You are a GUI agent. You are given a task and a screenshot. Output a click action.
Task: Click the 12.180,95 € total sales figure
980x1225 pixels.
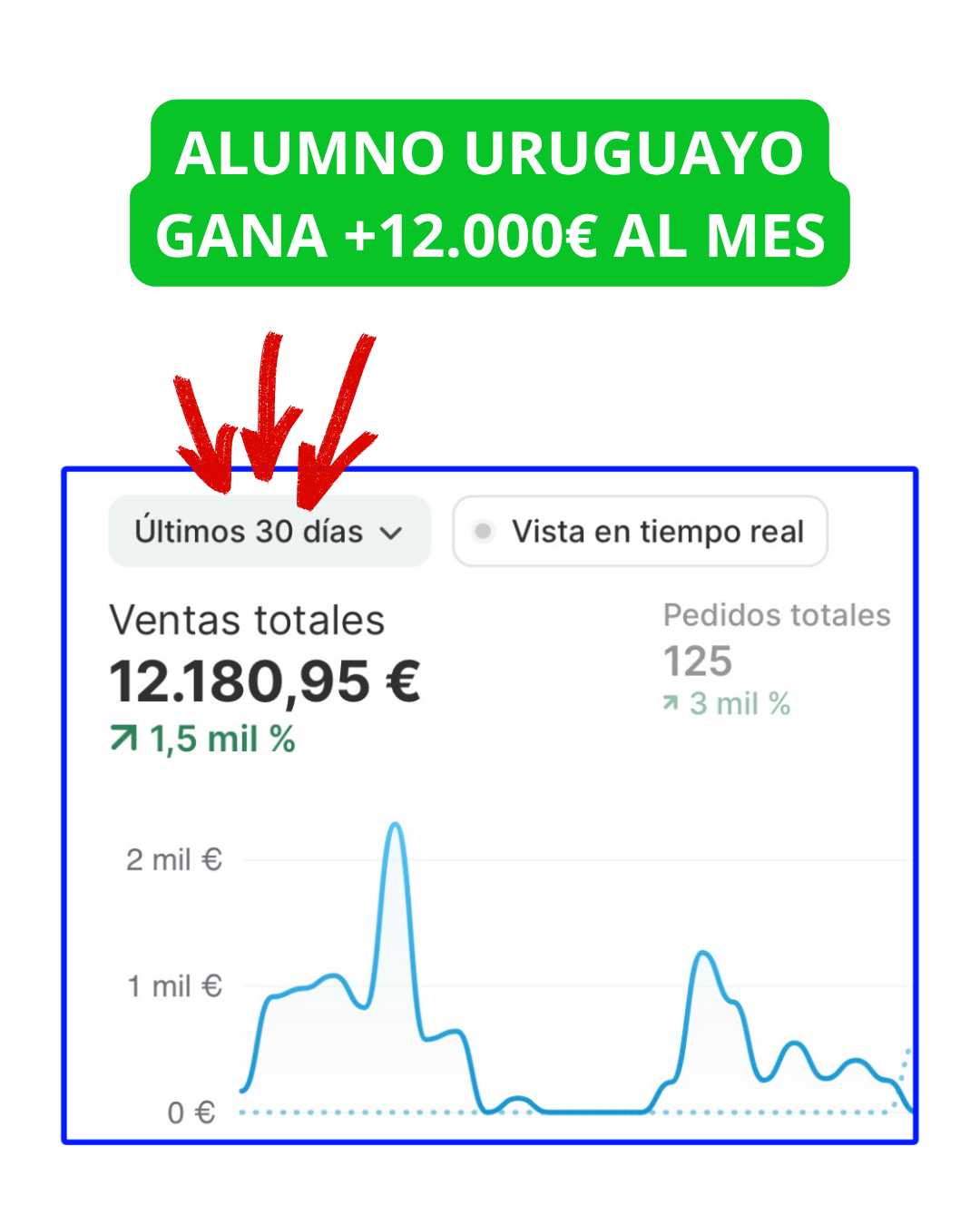(x=266, y=679)
